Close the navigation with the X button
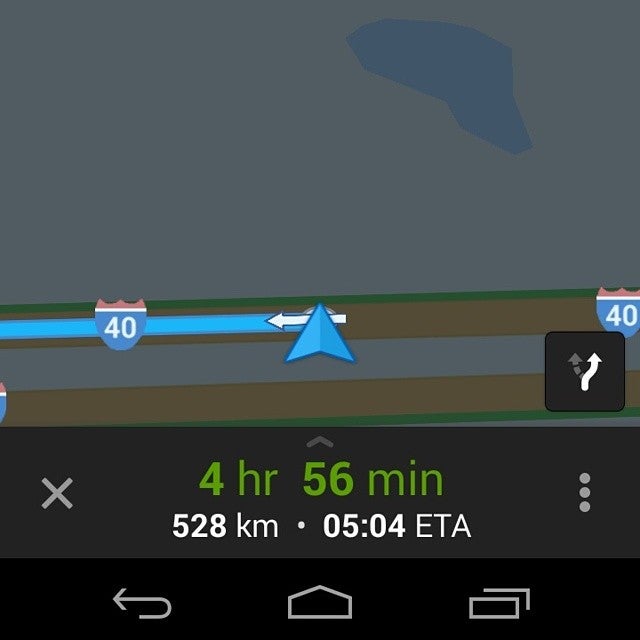The image size is (640, 640). pos(57,492)
